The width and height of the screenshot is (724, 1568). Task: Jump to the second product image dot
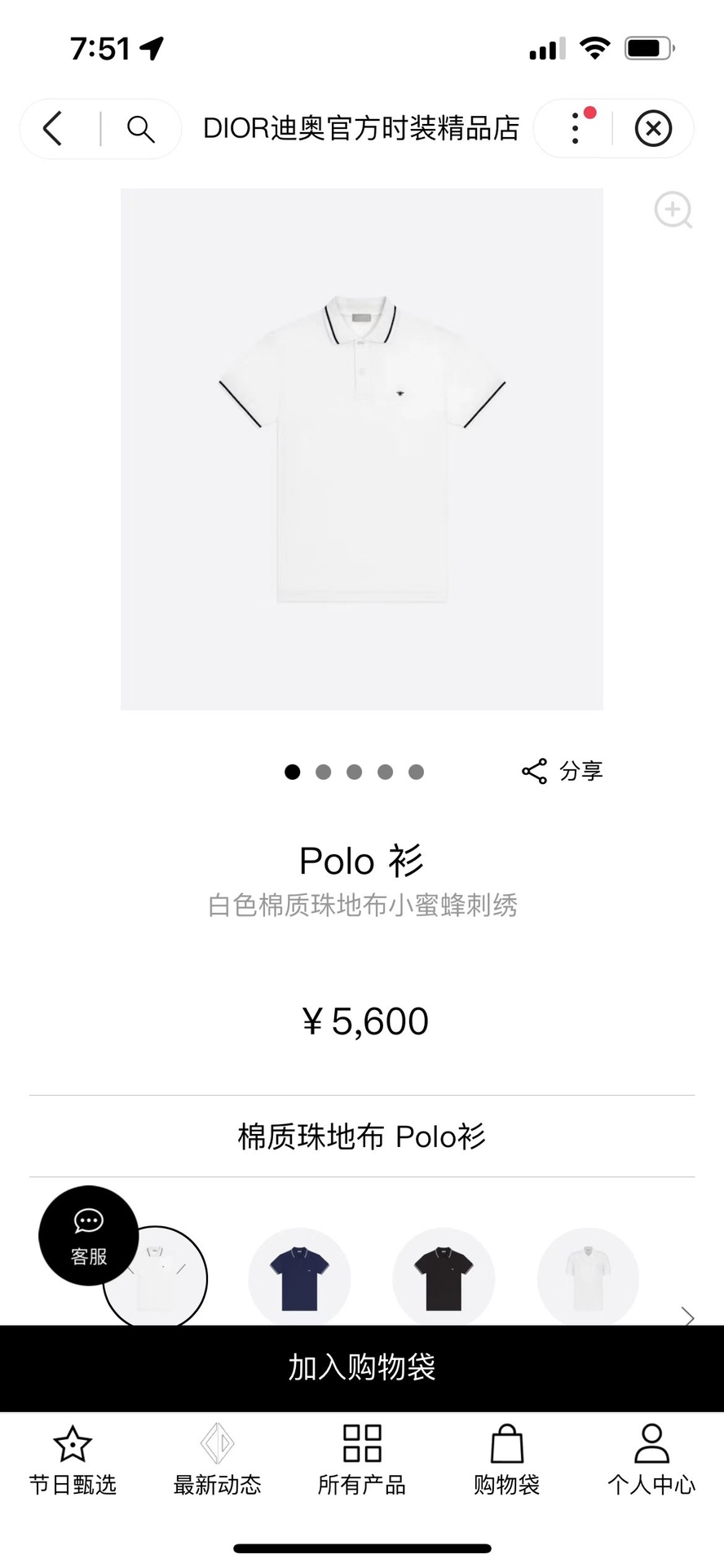coord(324,772)
